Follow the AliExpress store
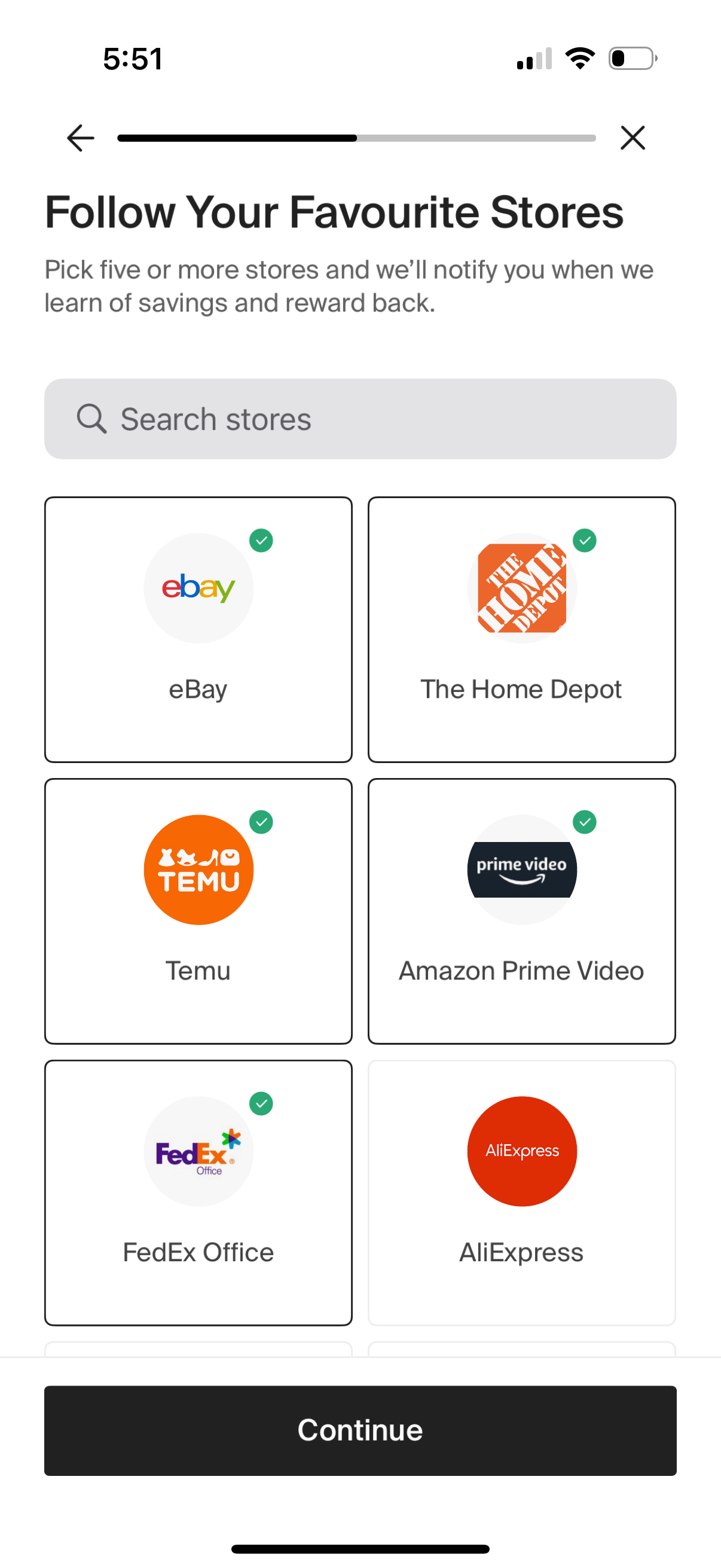The width and height of the screenshot is (721, 1568). (521, 1192)
